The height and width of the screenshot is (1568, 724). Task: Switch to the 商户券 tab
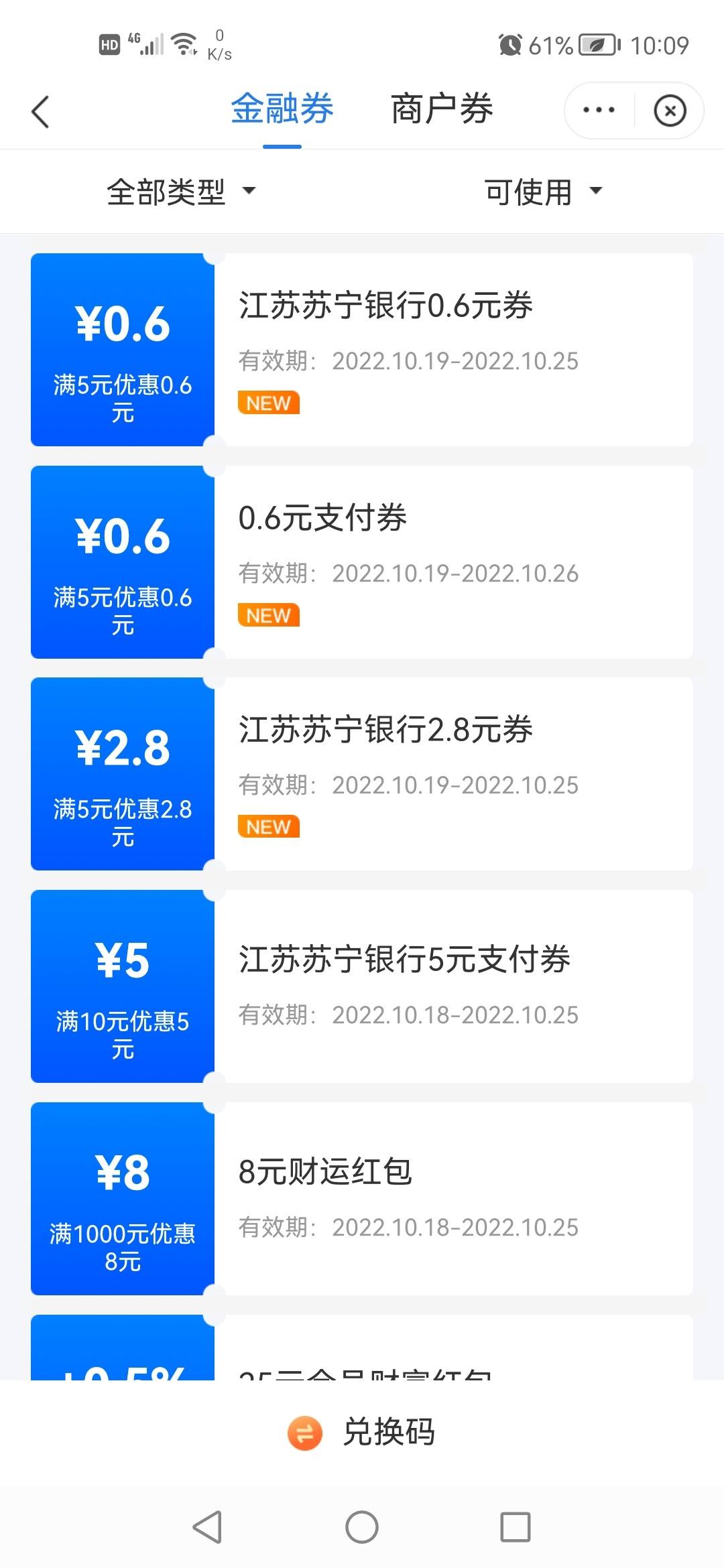point(442,109)
